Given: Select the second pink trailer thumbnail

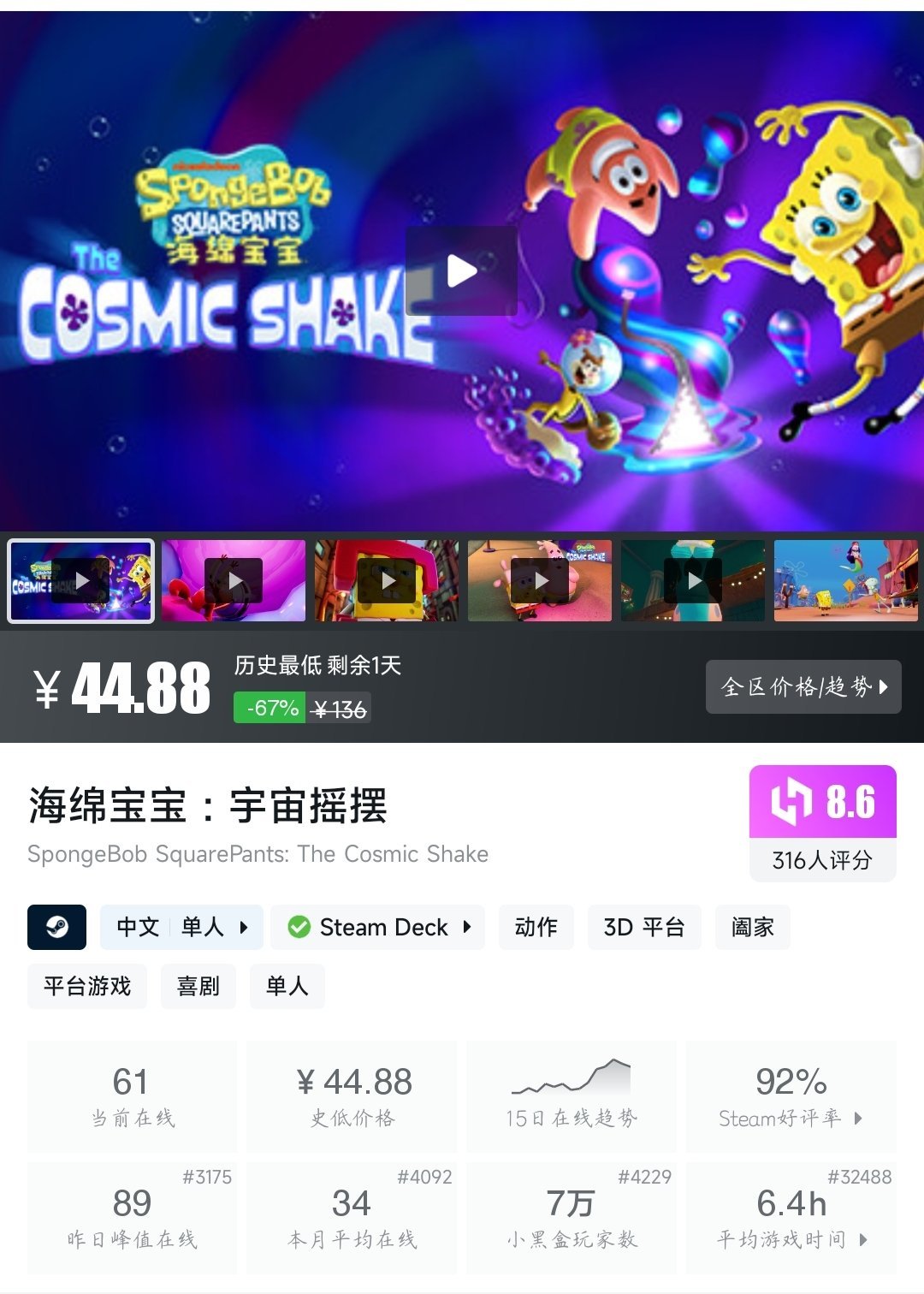Looking at the screenshot, I should [234, 580].
